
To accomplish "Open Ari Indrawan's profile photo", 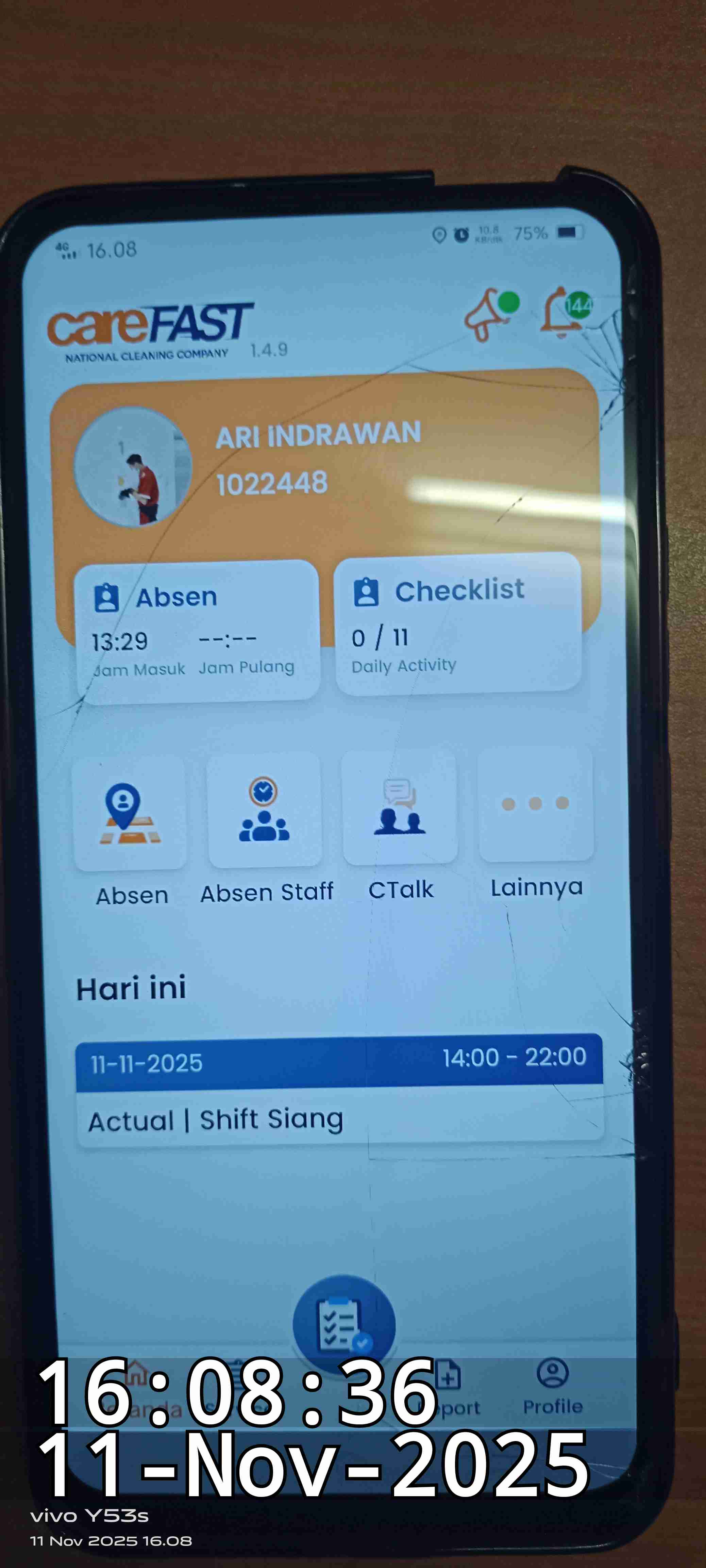I will (133, 467).
